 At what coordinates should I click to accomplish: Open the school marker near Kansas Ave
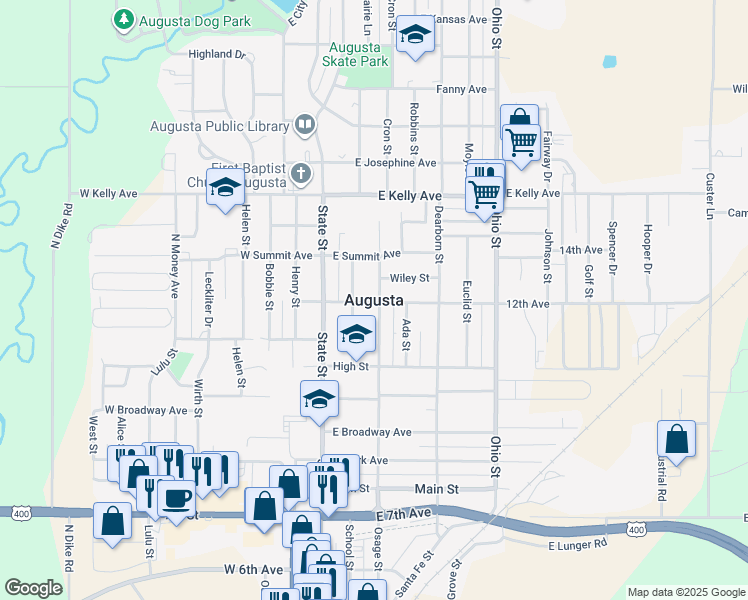[x=415, y=36]
